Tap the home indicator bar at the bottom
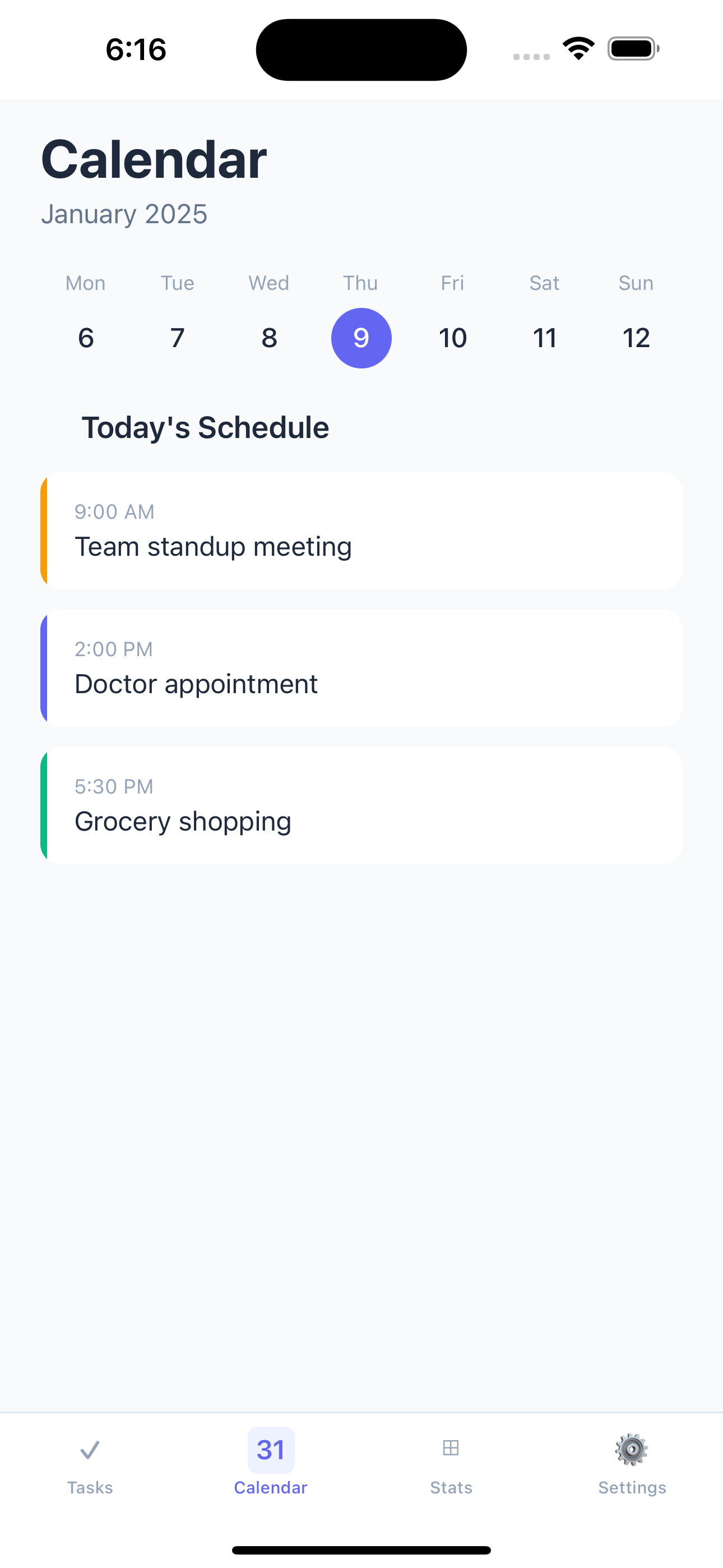 (x=361, y=1549)
